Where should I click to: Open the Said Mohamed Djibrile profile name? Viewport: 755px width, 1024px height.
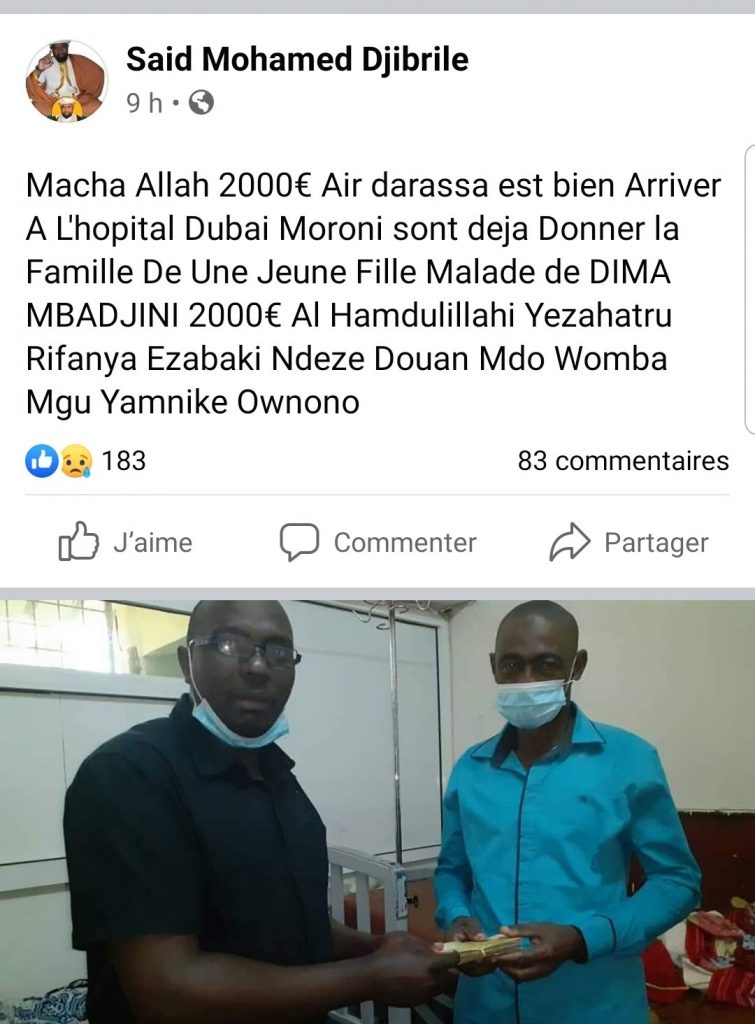click(297, 60)
